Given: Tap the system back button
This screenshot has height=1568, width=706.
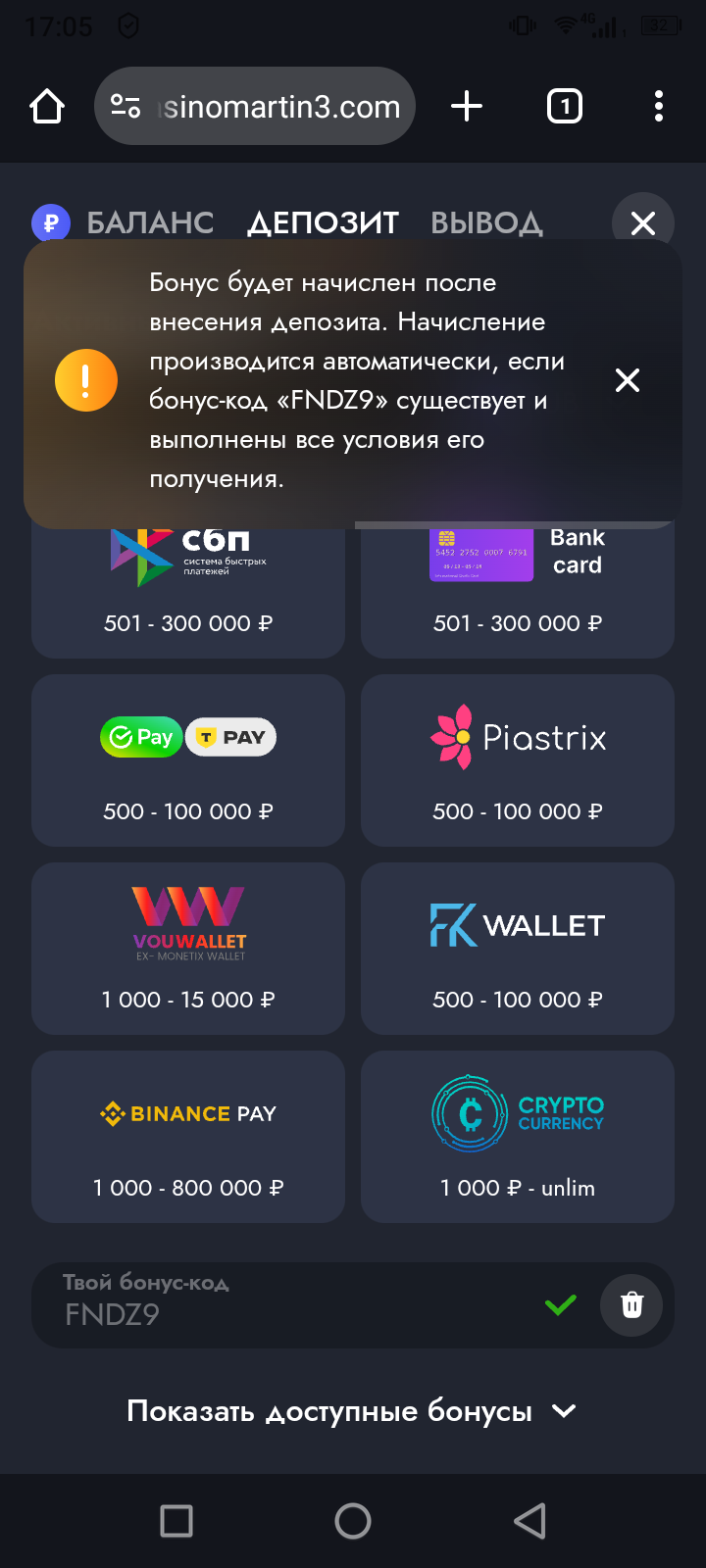Looking at the screenshot, I should pyautogui.click(x=529, y=1521).
